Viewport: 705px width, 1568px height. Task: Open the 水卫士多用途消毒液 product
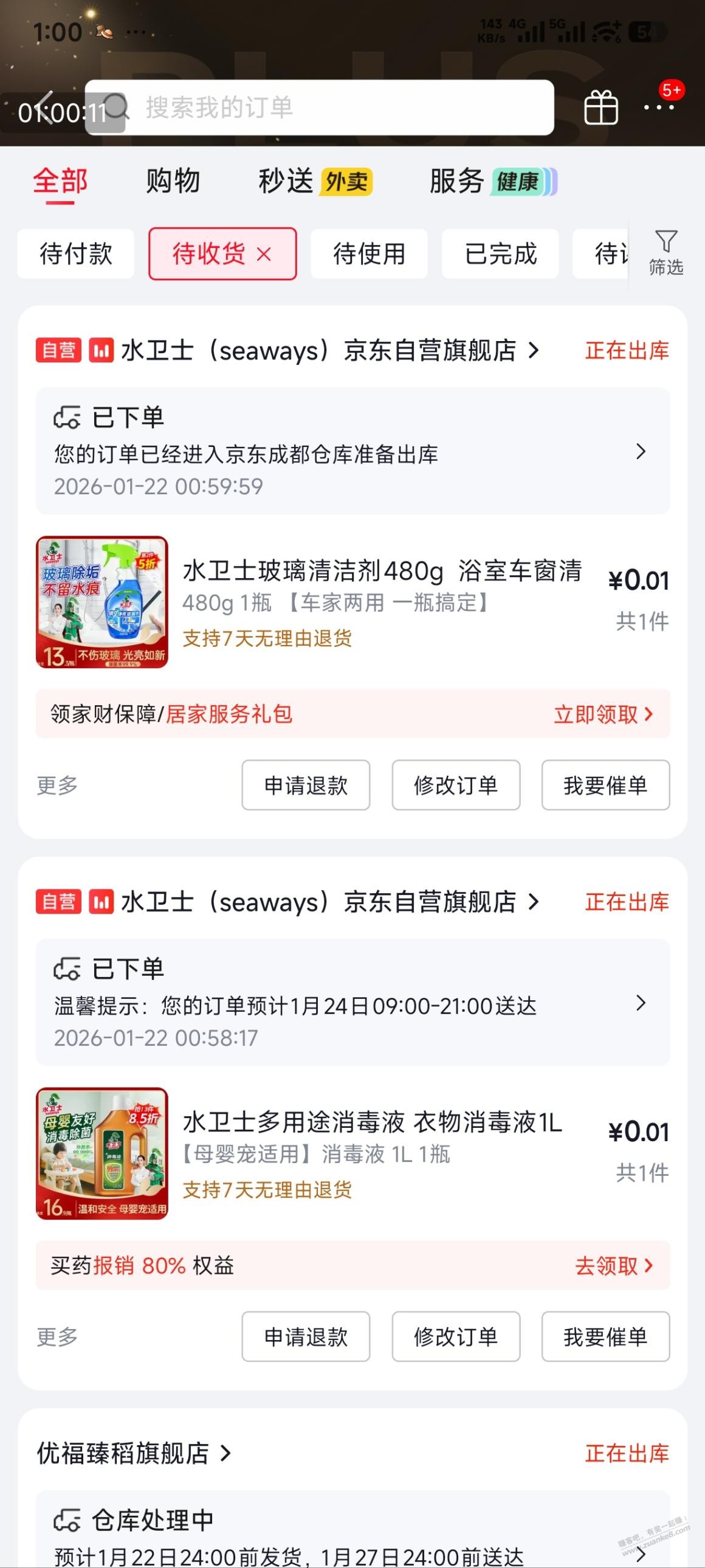tap(373, 1123)
